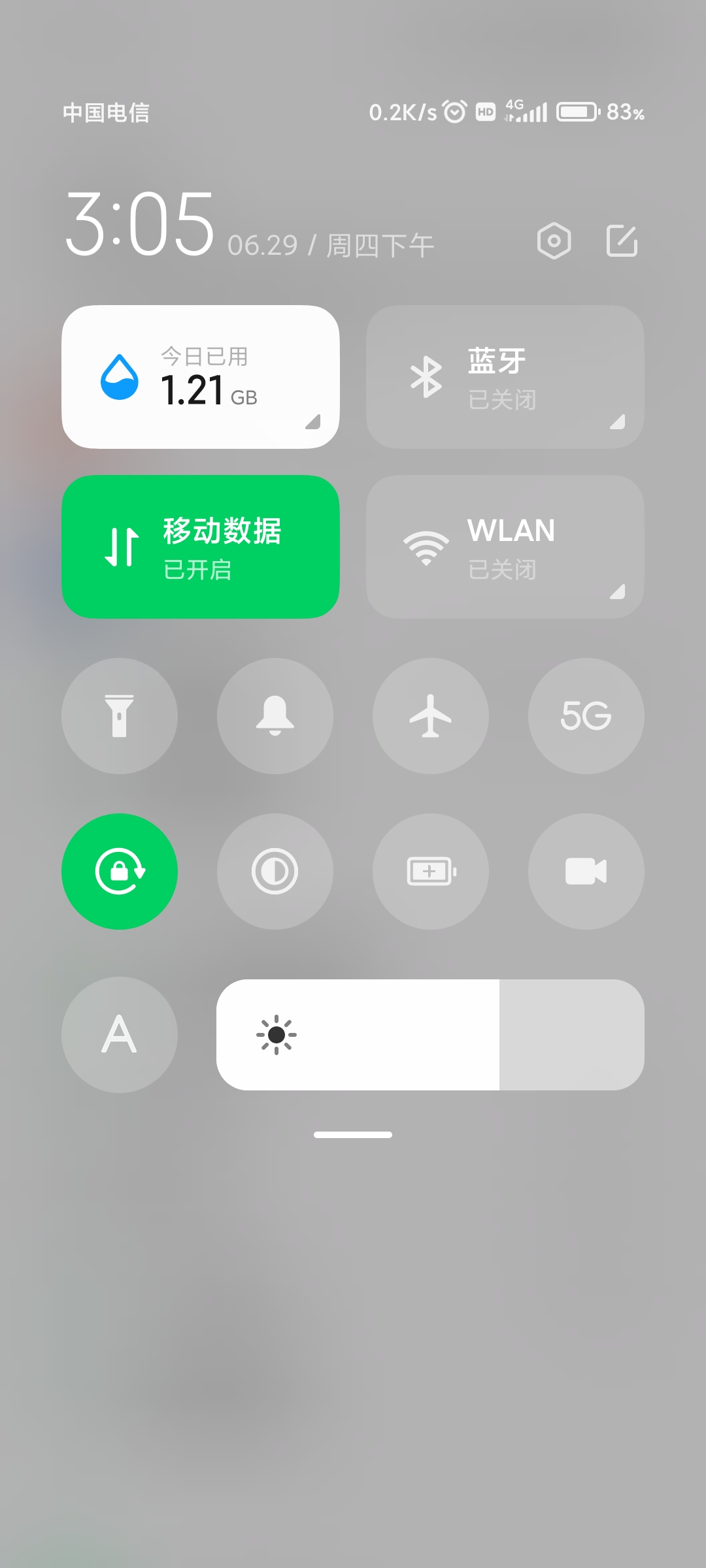Enable WLAN

[505, 547]
